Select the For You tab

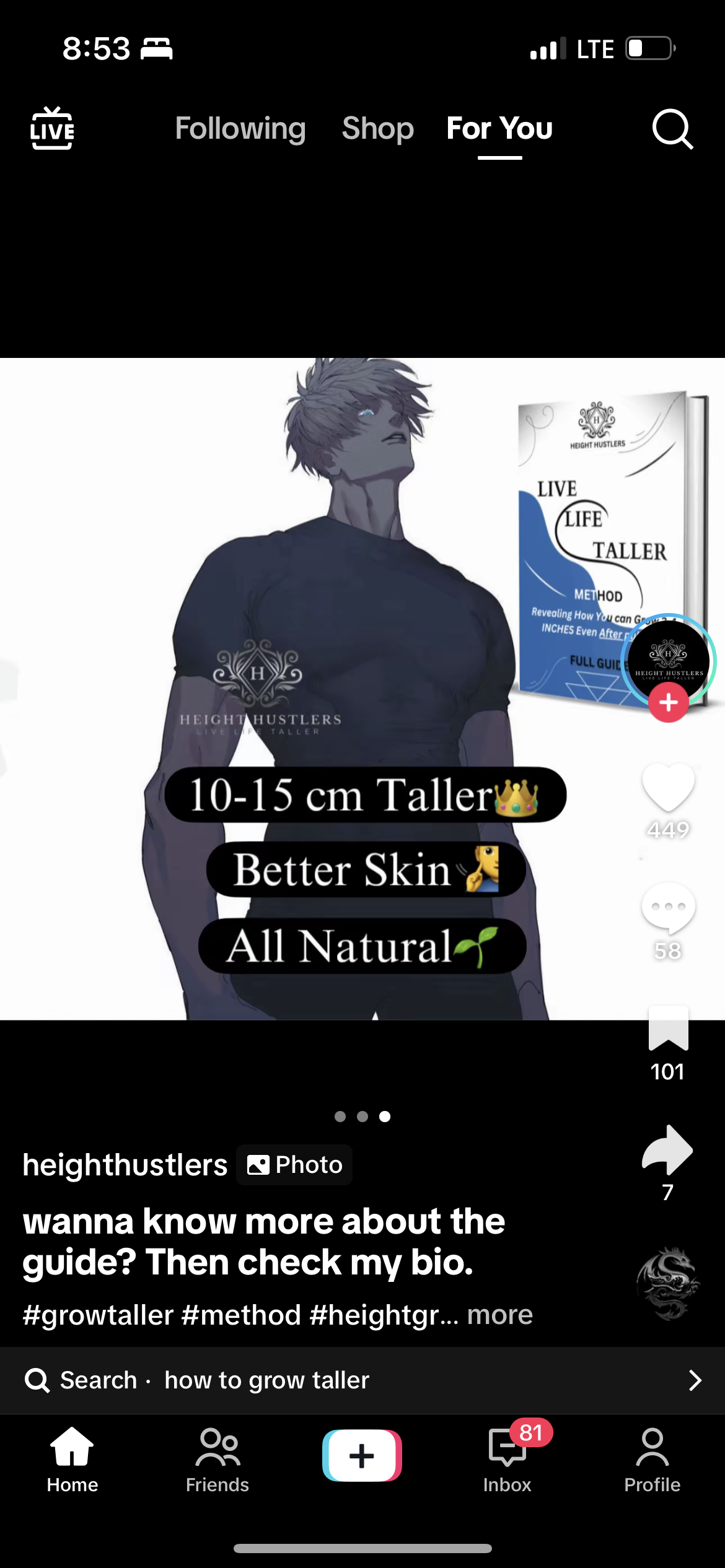[x=499, y=129]
